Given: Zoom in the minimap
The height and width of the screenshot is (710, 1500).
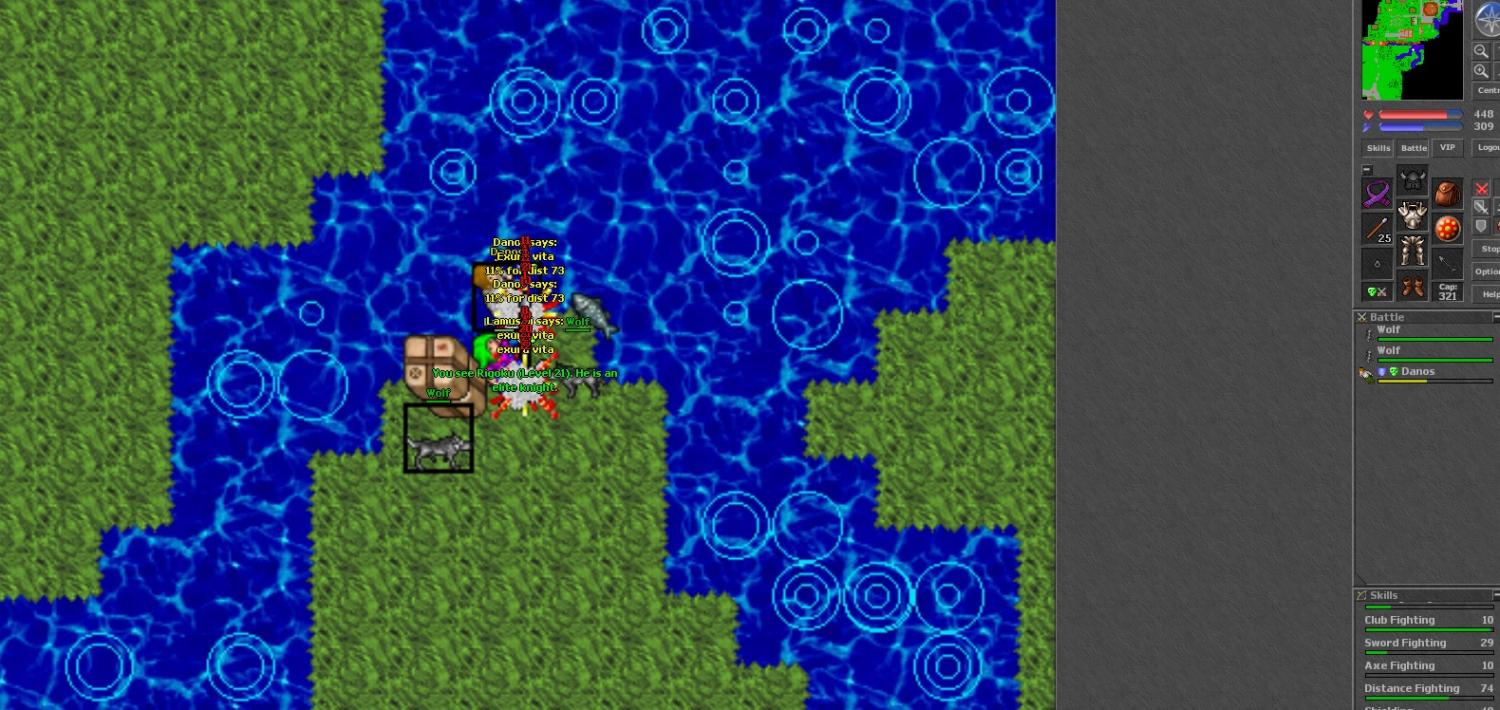Looking at the screenshot, I should point(1481,71).
